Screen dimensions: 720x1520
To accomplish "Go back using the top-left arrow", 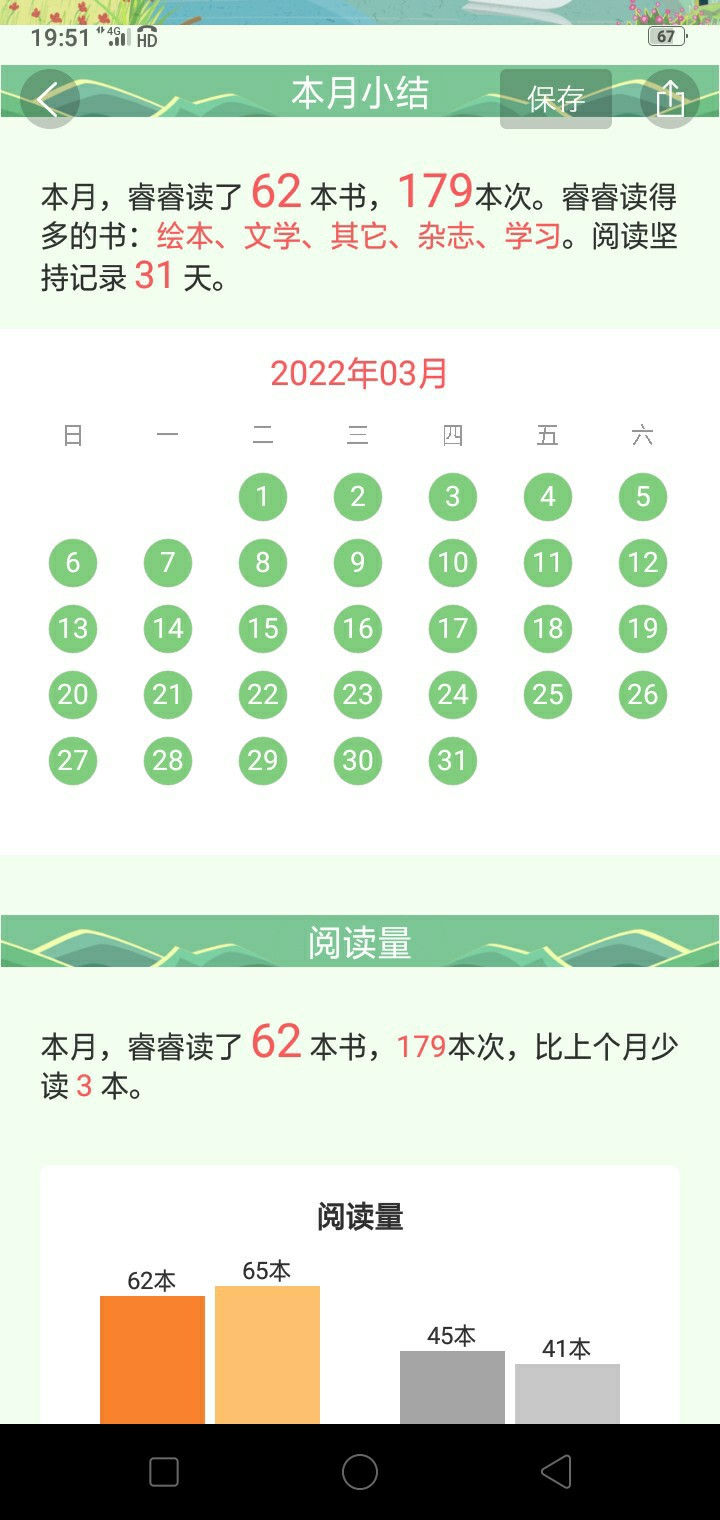I will [x=49, y=98].
